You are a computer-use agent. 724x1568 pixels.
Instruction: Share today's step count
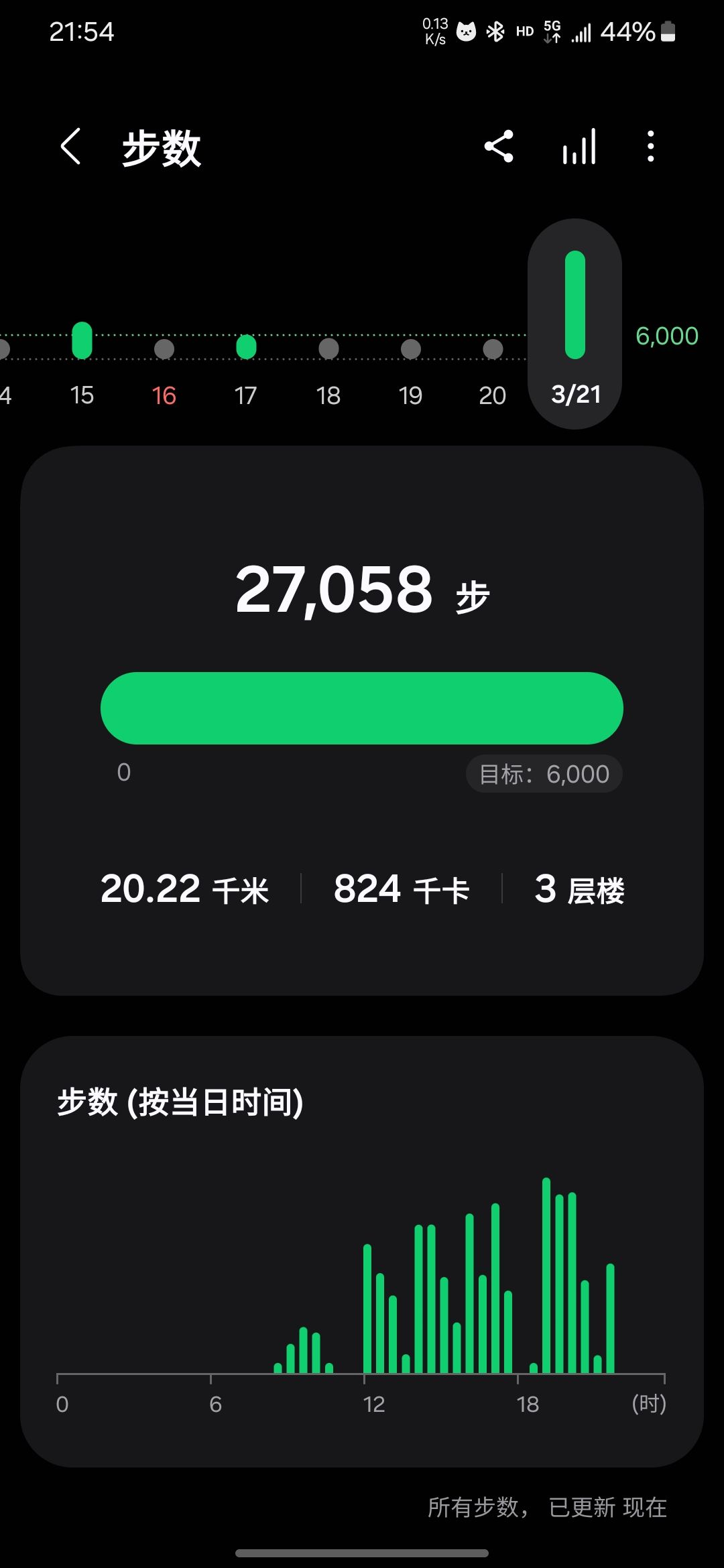(x=499, y=146)
